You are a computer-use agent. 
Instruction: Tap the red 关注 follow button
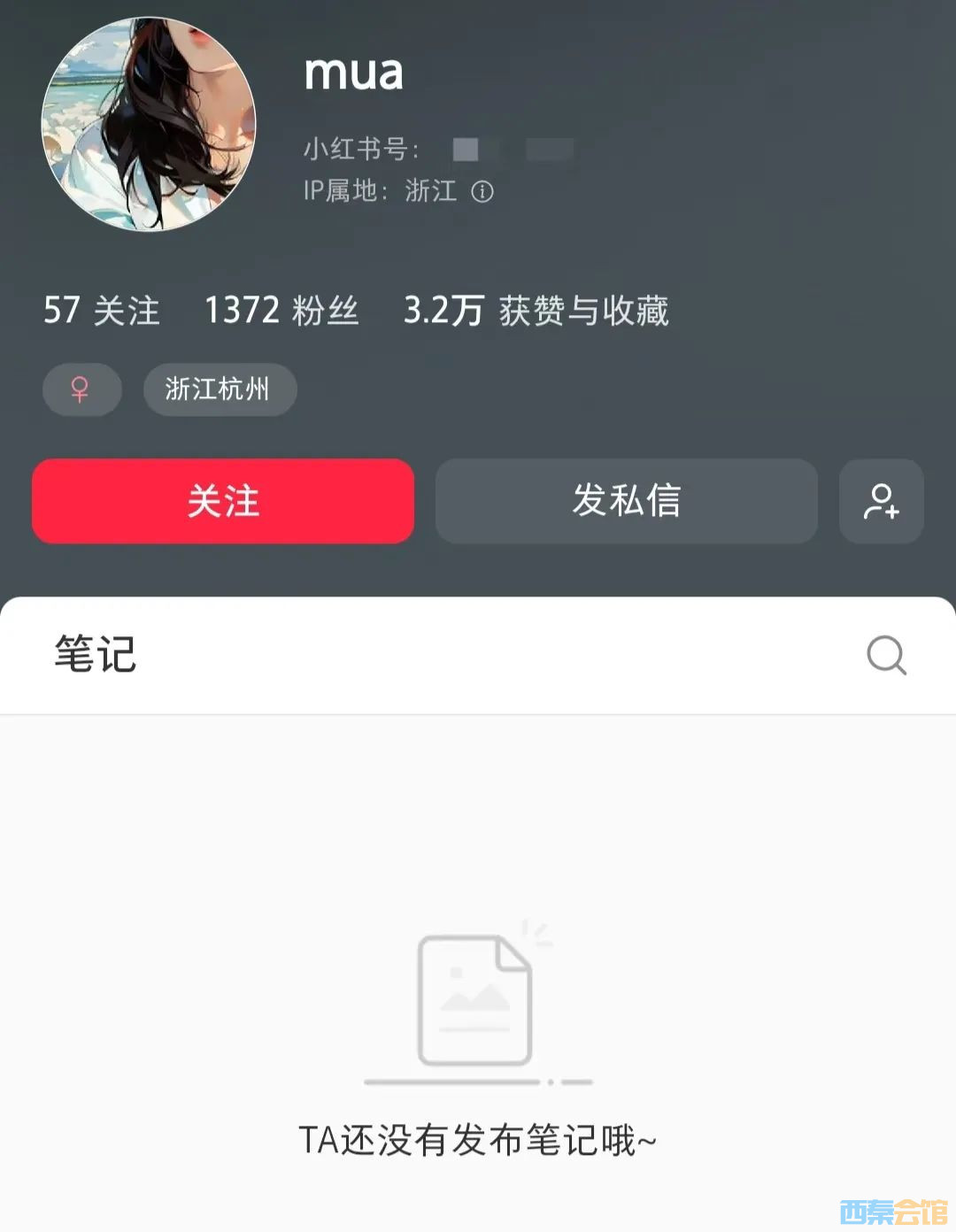point(223,501)
